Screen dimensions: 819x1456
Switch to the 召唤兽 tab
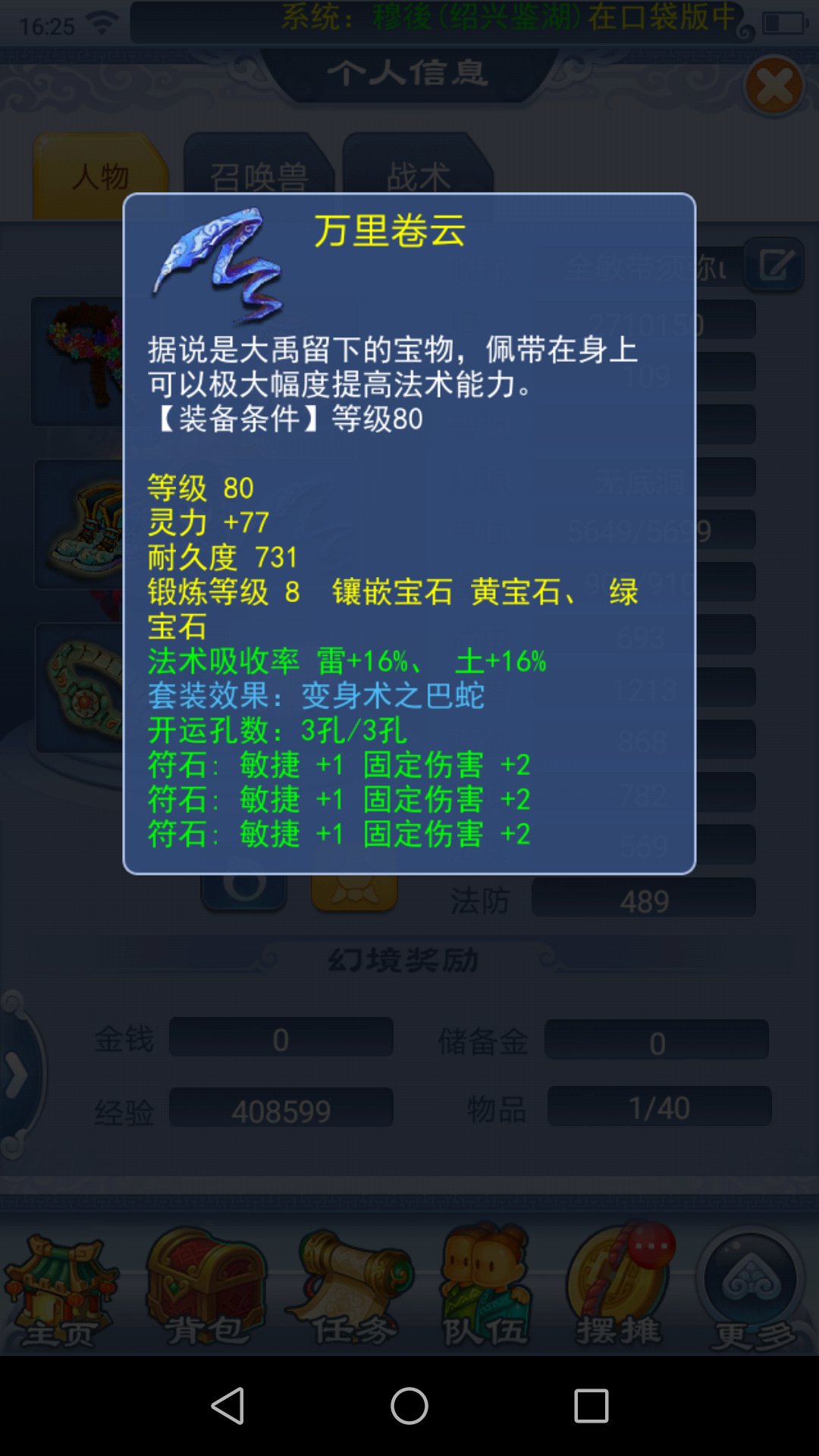point(259,176)
